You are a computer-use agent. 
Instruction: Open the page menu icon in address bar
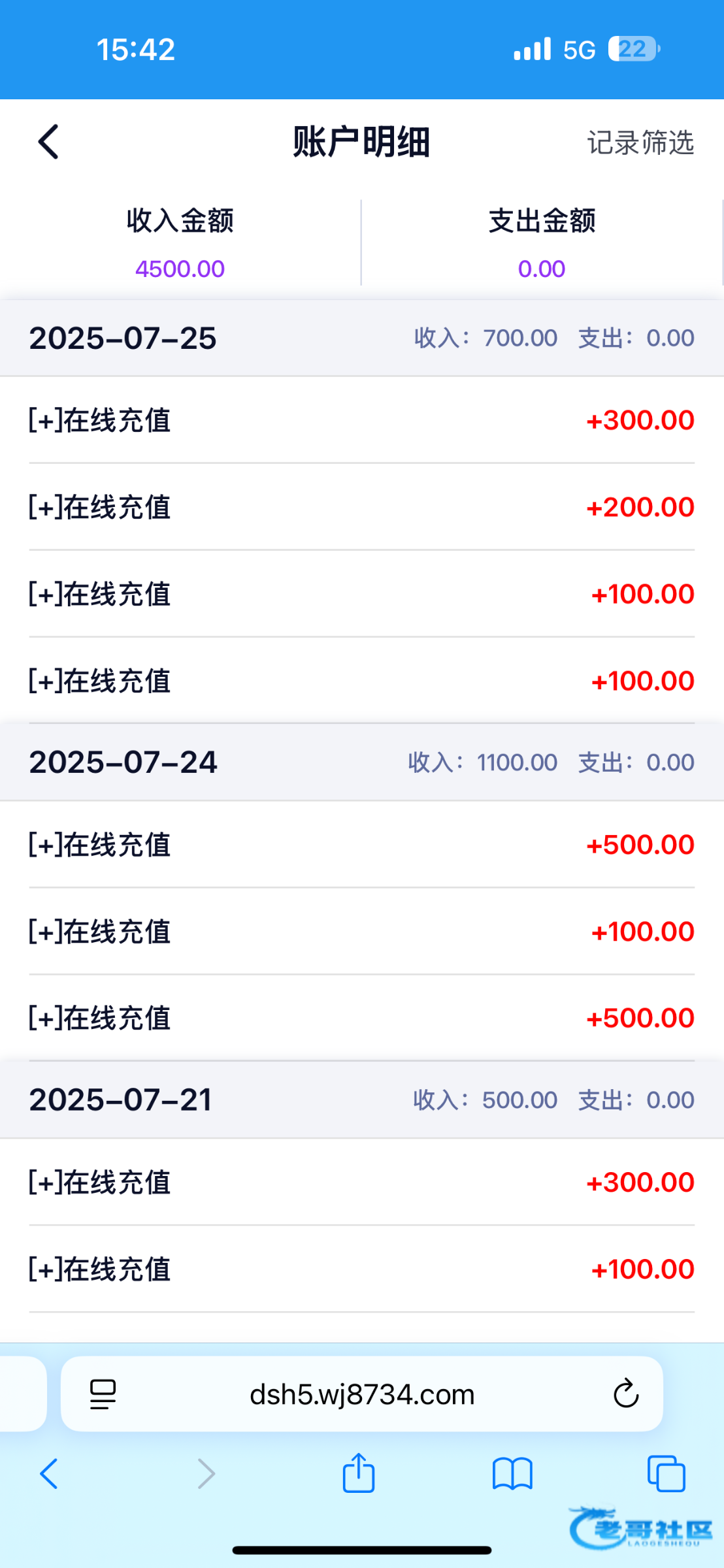coord(103,1394)
